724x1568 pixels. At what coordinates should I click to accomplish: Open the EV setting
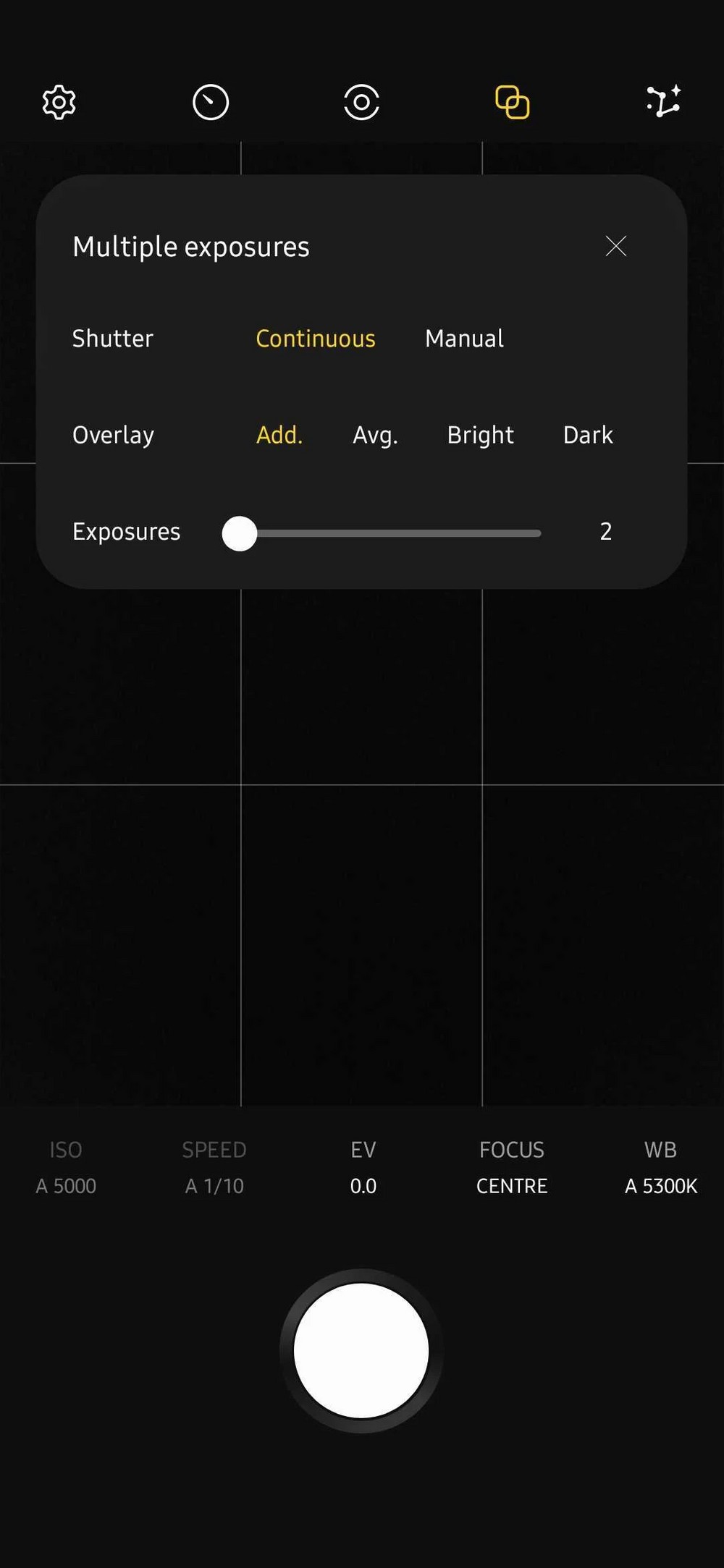[x=363, y=1167]
